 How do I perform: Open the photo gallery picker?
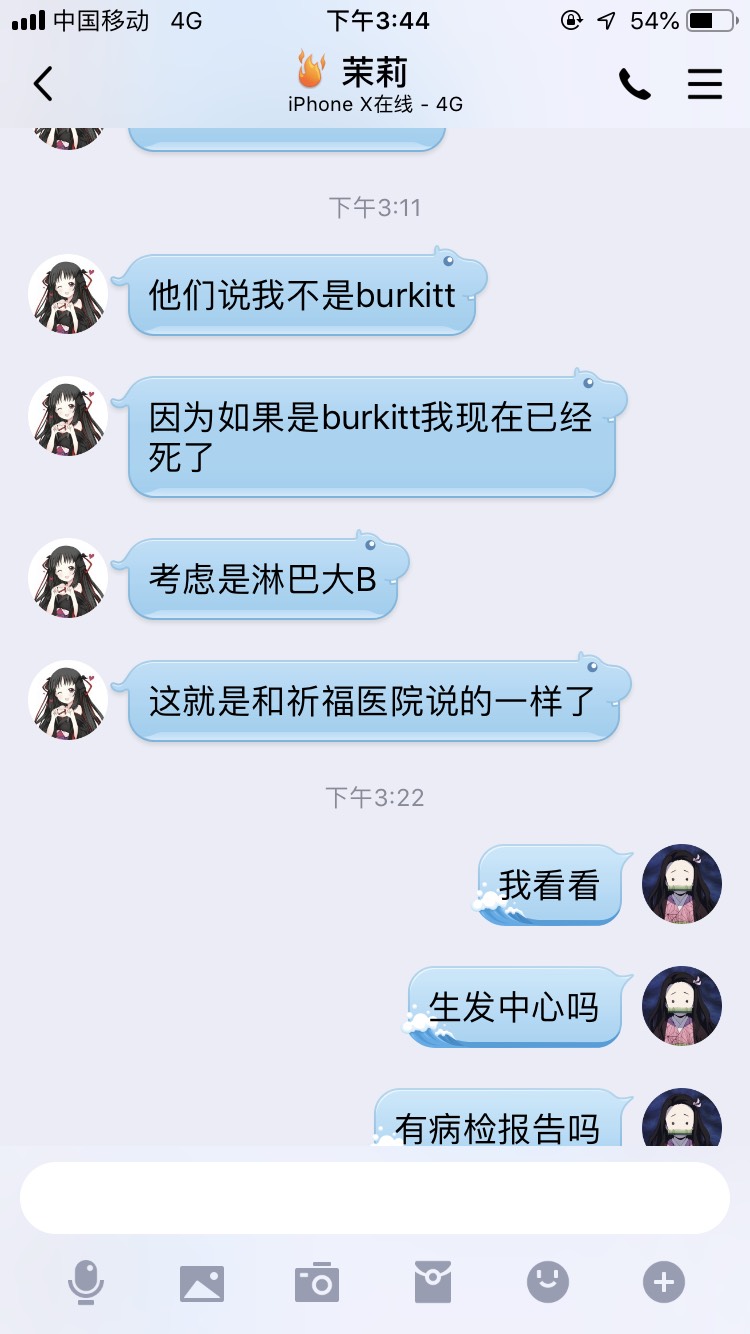201,1282
